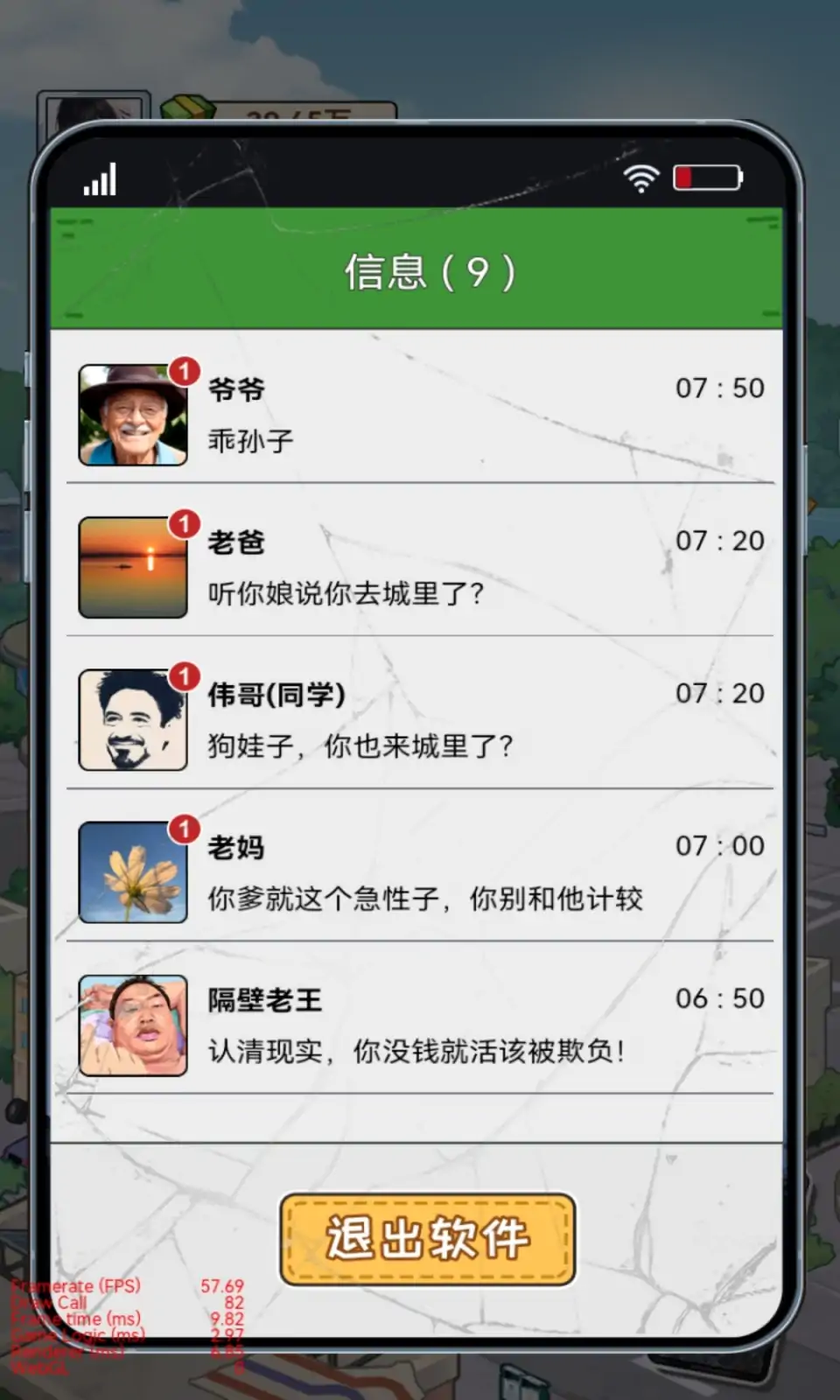The height and width of the screenshot is (1400, 840).
Task: Read 老爸's unread message
Action: click(x=420, y=567)
